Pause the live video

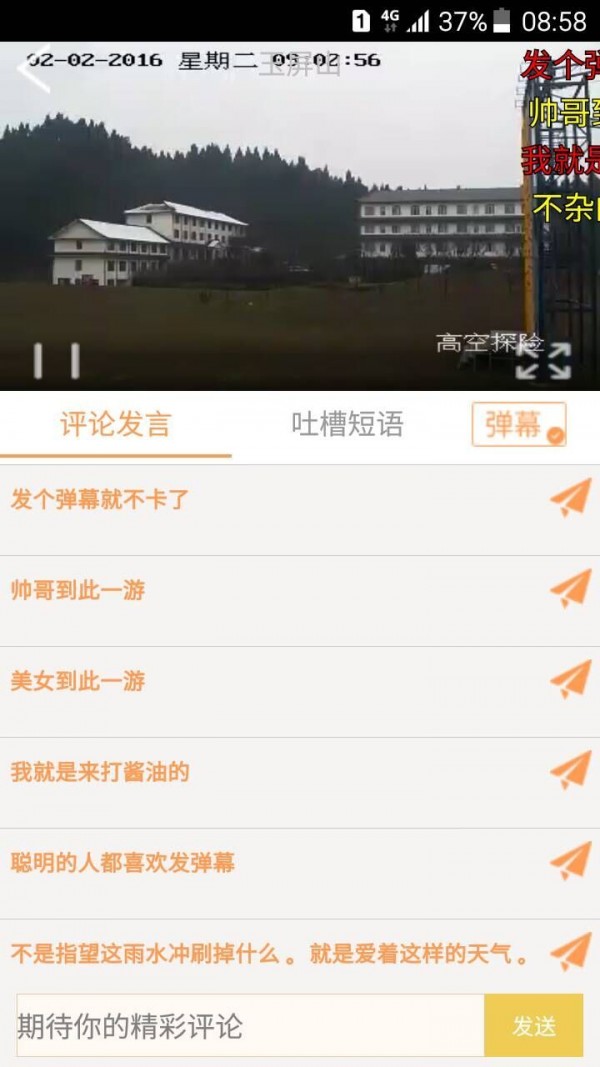(x=56, y=361)
